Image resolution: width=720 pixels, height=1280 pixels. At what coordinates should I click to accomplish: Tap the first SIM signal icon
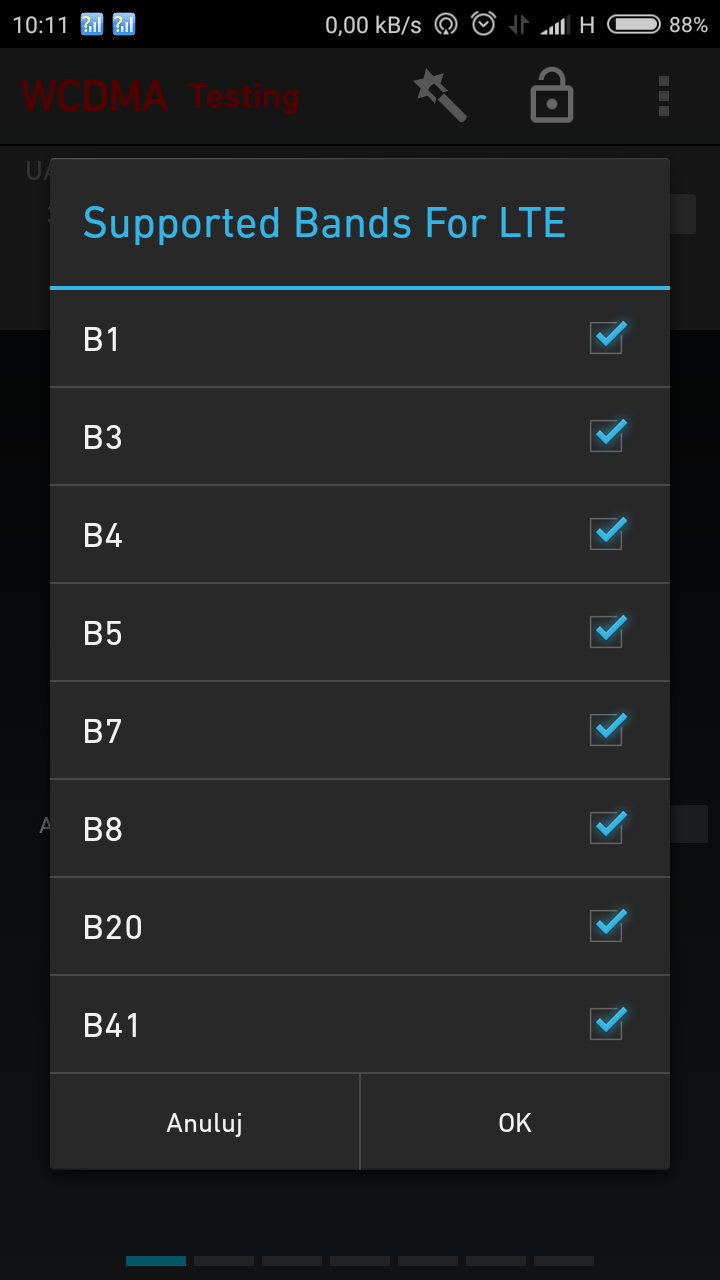pyautogui.click(x=90, y=25)
